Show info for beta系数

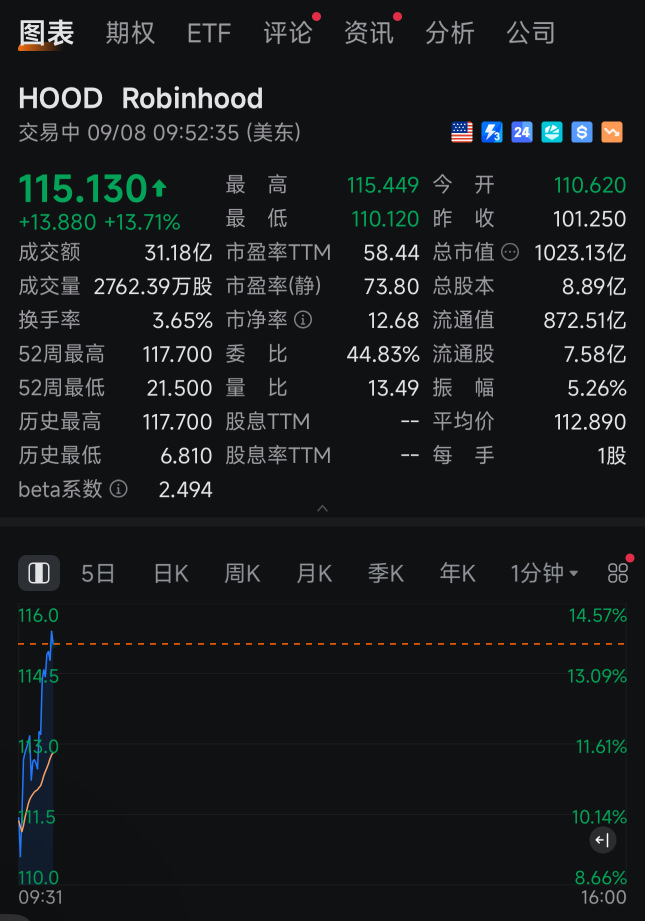tap(119, 489)
